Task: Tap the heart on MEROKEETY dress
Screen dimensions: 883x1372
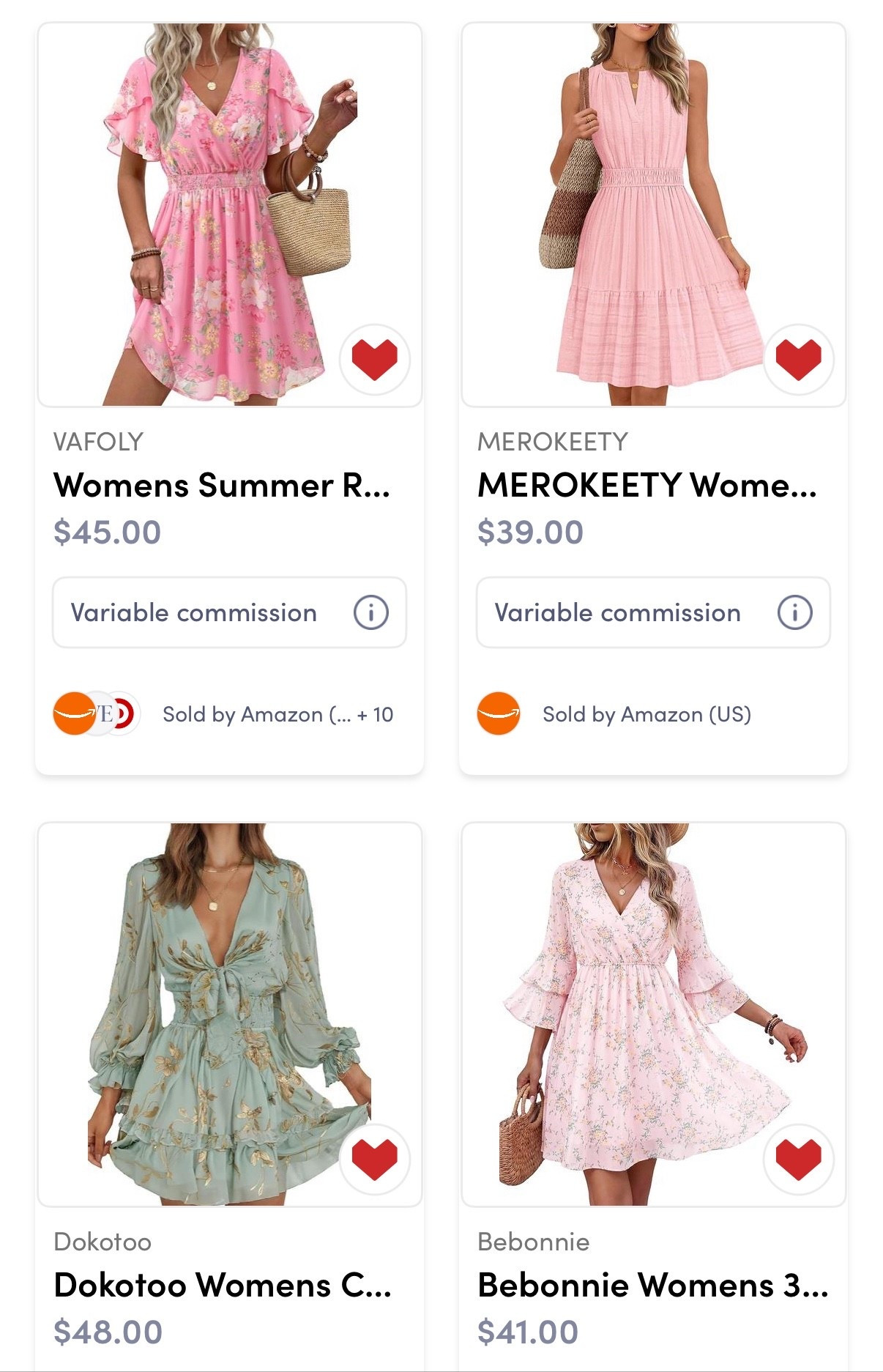Action: (x=798, y=360)
